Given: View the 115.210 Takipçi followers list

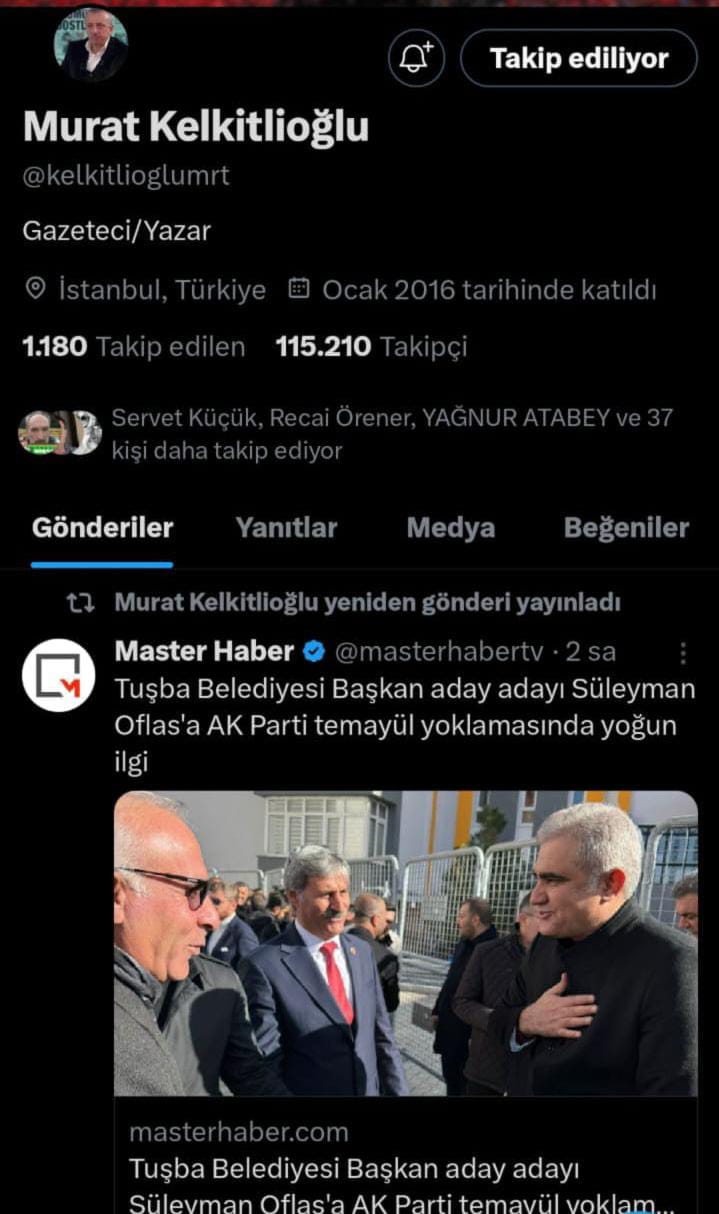Looking at the screenshot, I should [x=371, y=347].
